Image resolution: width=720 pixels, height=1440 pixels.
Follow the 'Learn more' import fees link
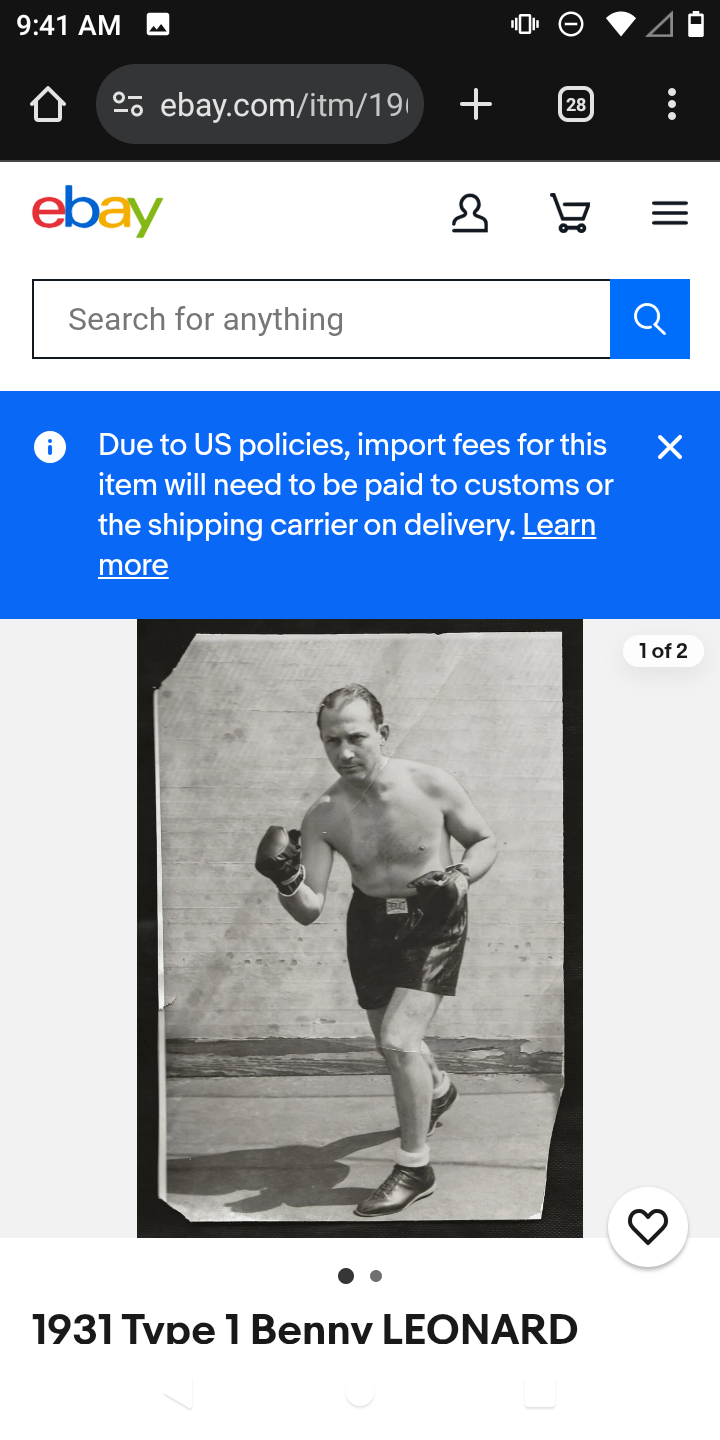[558, 526]
